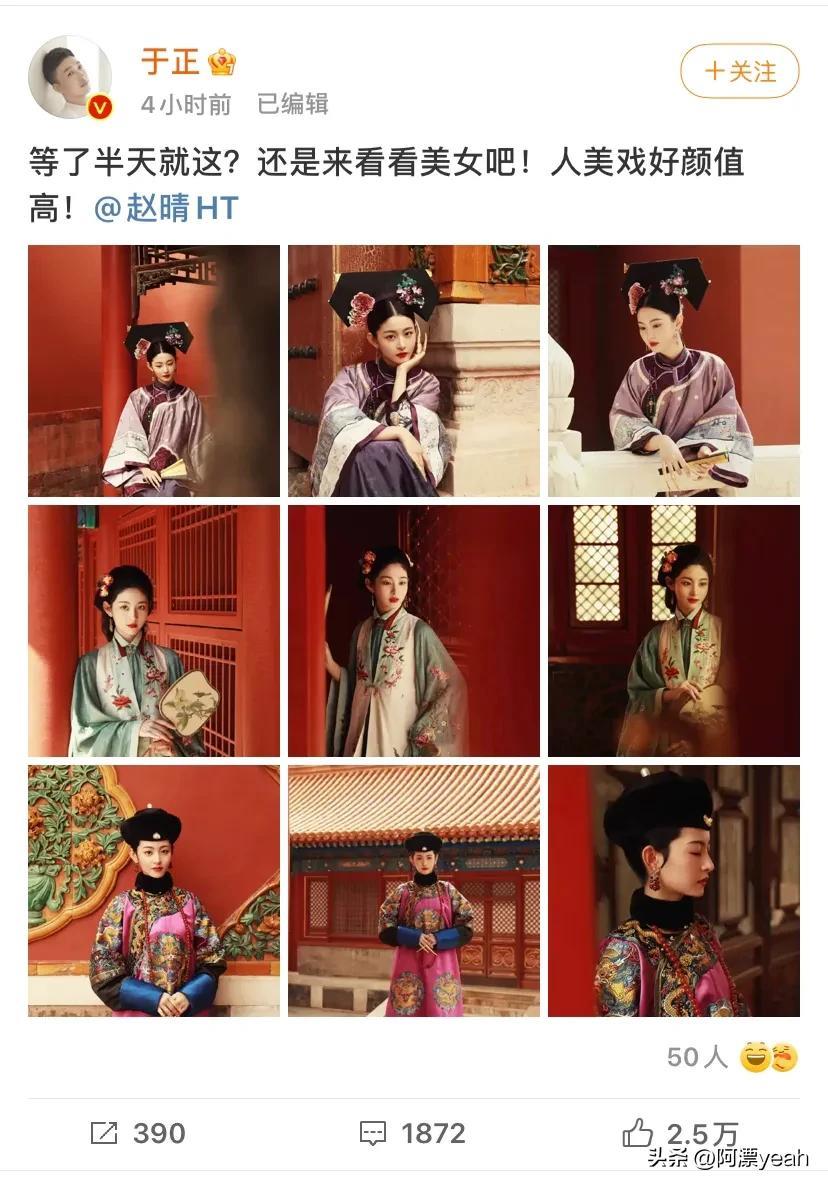View the photo beside the red pillar

coord(414,630)
